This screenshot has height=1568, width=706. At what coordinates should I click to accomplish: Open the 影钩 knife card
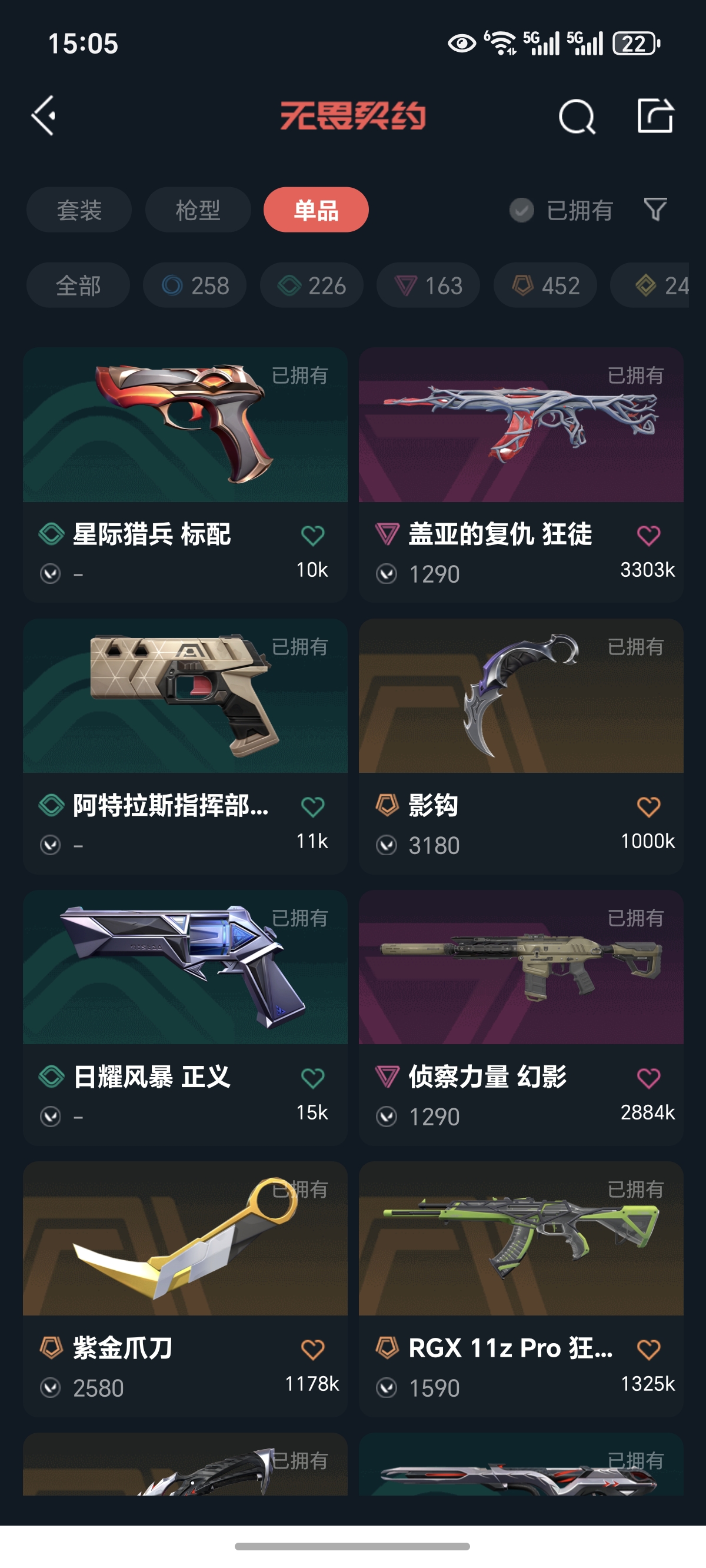tap(521, 746)
